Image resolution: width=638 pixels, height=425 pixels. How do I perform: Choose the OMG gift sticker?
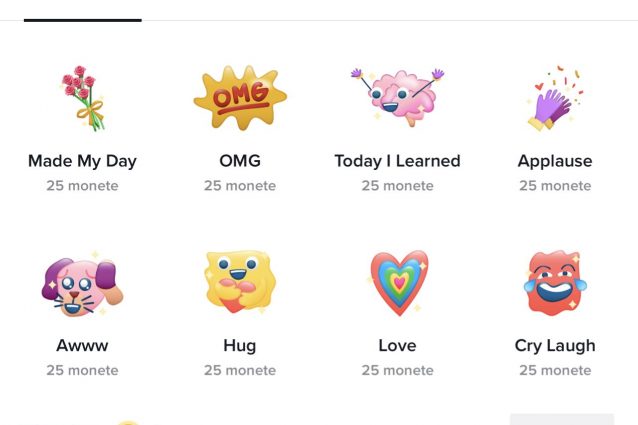click(x=240, y=100)
